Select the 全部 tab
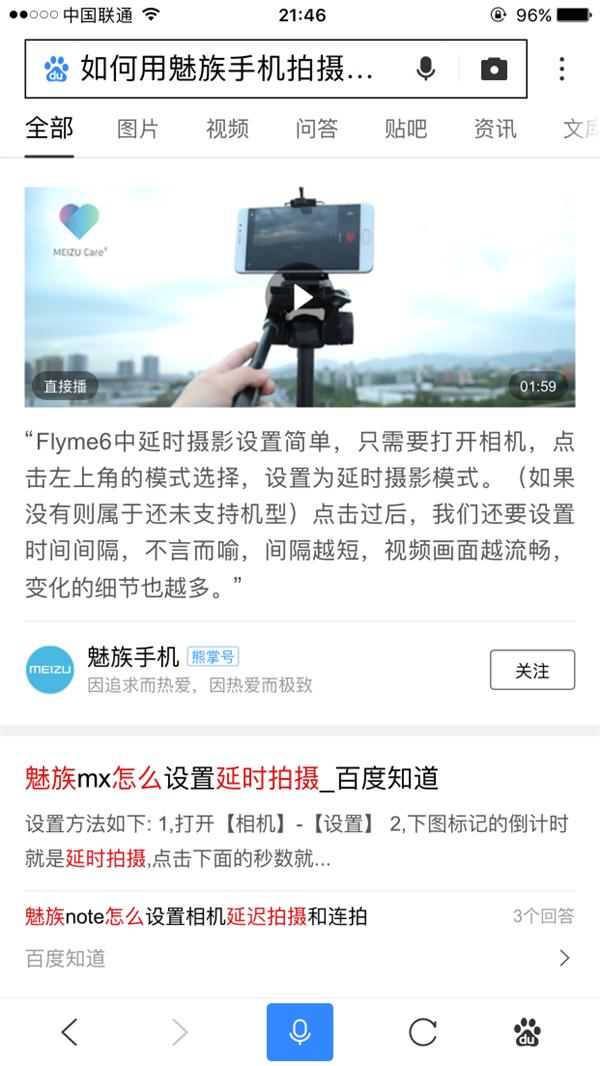This screenshot has width=600, height=1066. [49, 128]
